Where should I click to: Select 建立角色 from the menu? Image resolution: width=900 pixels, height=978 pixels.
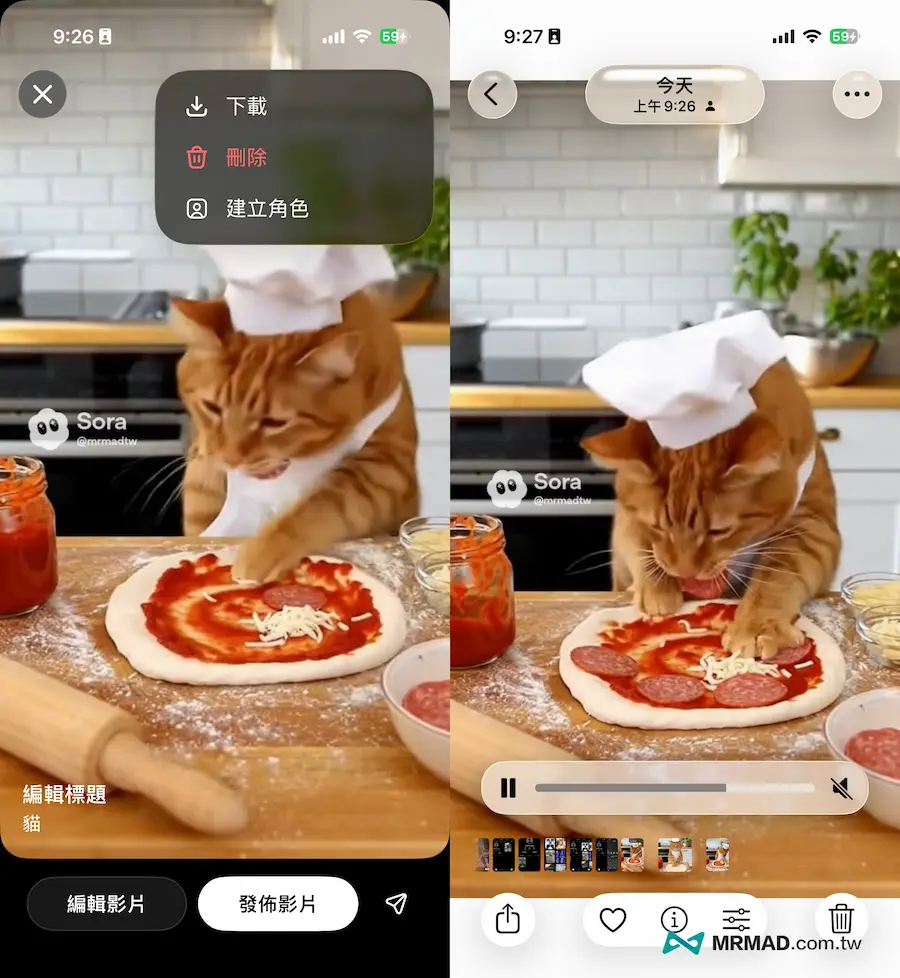pos(266,209)
